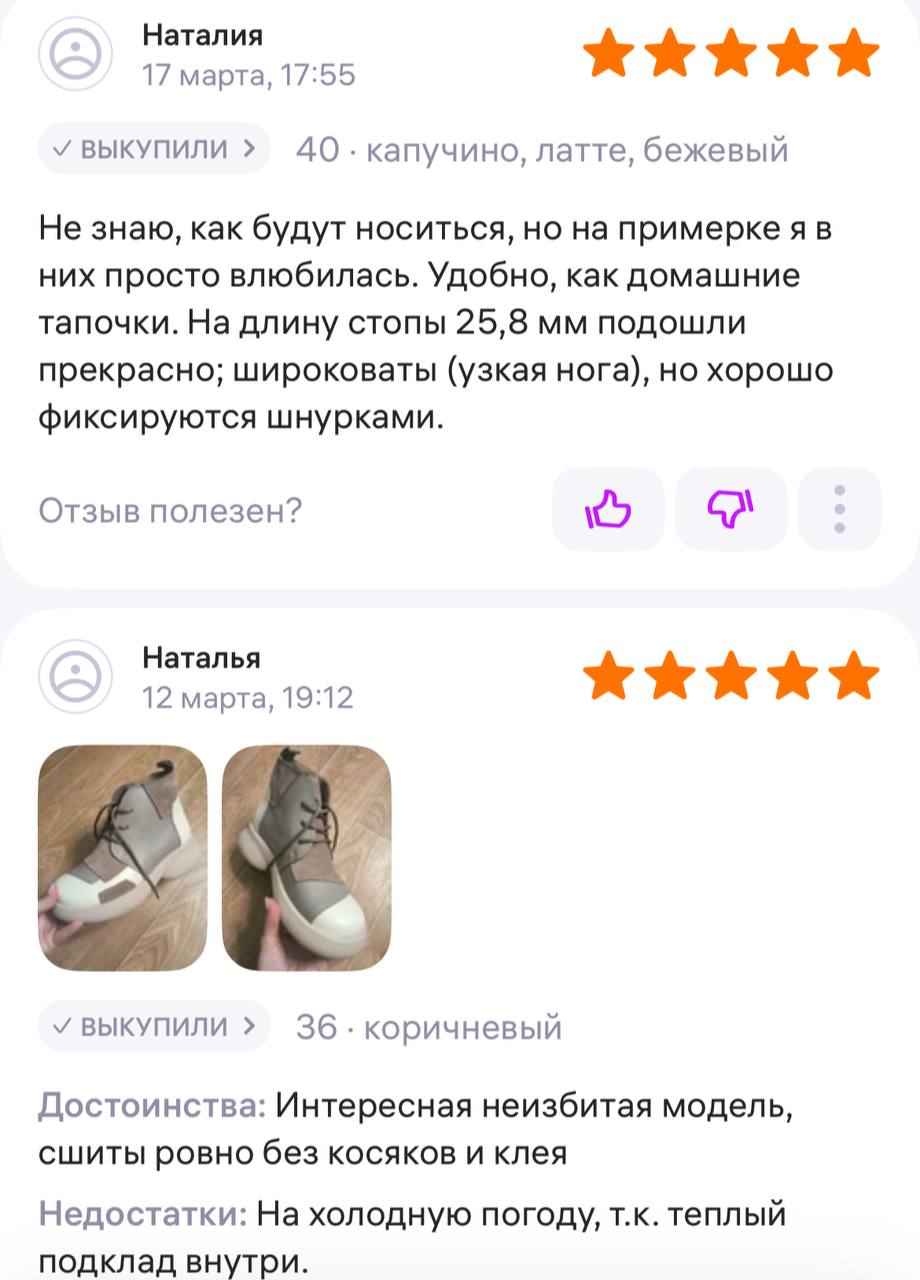Open second shoe photo in Наталья's review
Image resolution: width=920 pixels, height=1280 pixels.
click(x=306, y=858)
